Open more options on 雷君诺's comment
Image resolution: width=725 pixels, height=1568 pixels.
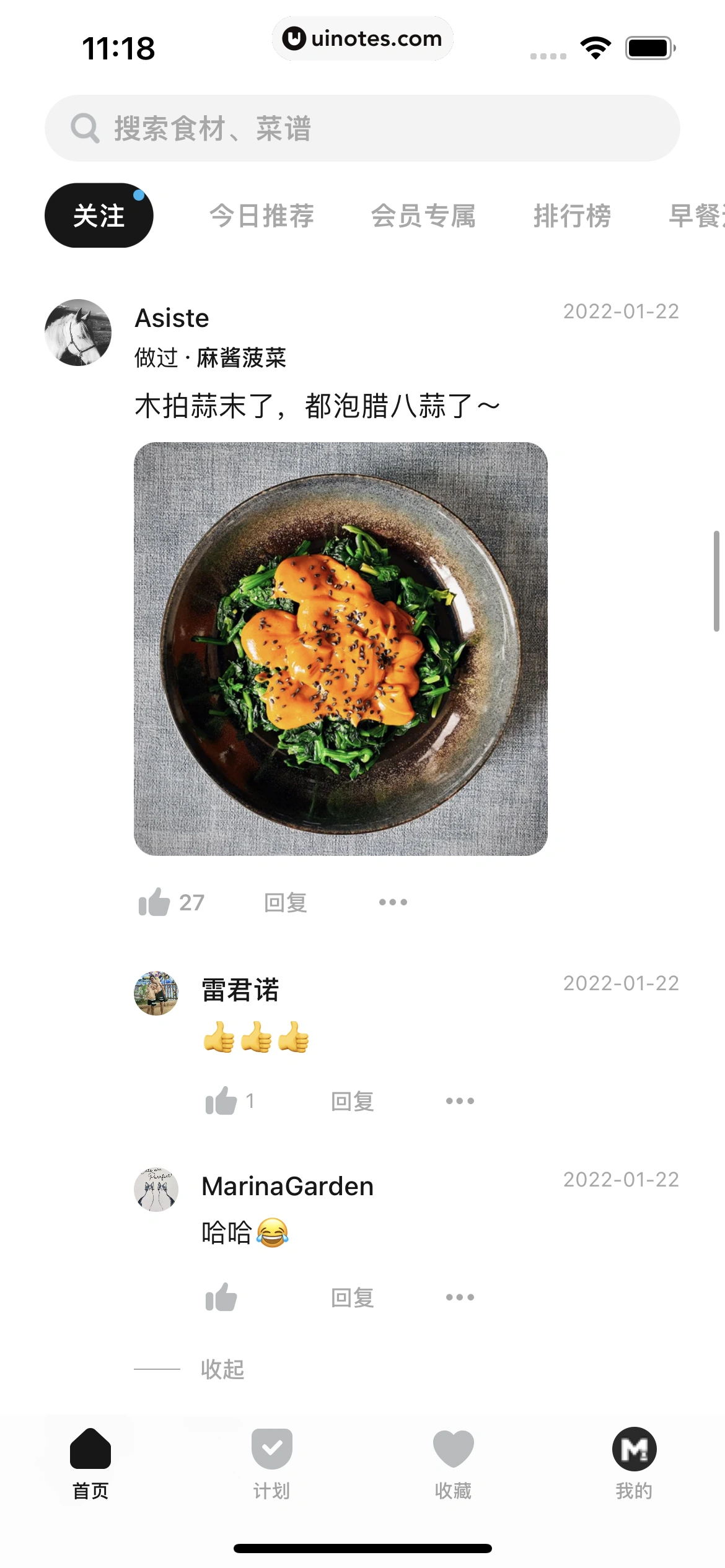pyautogui.click(x=460, y=1100)
